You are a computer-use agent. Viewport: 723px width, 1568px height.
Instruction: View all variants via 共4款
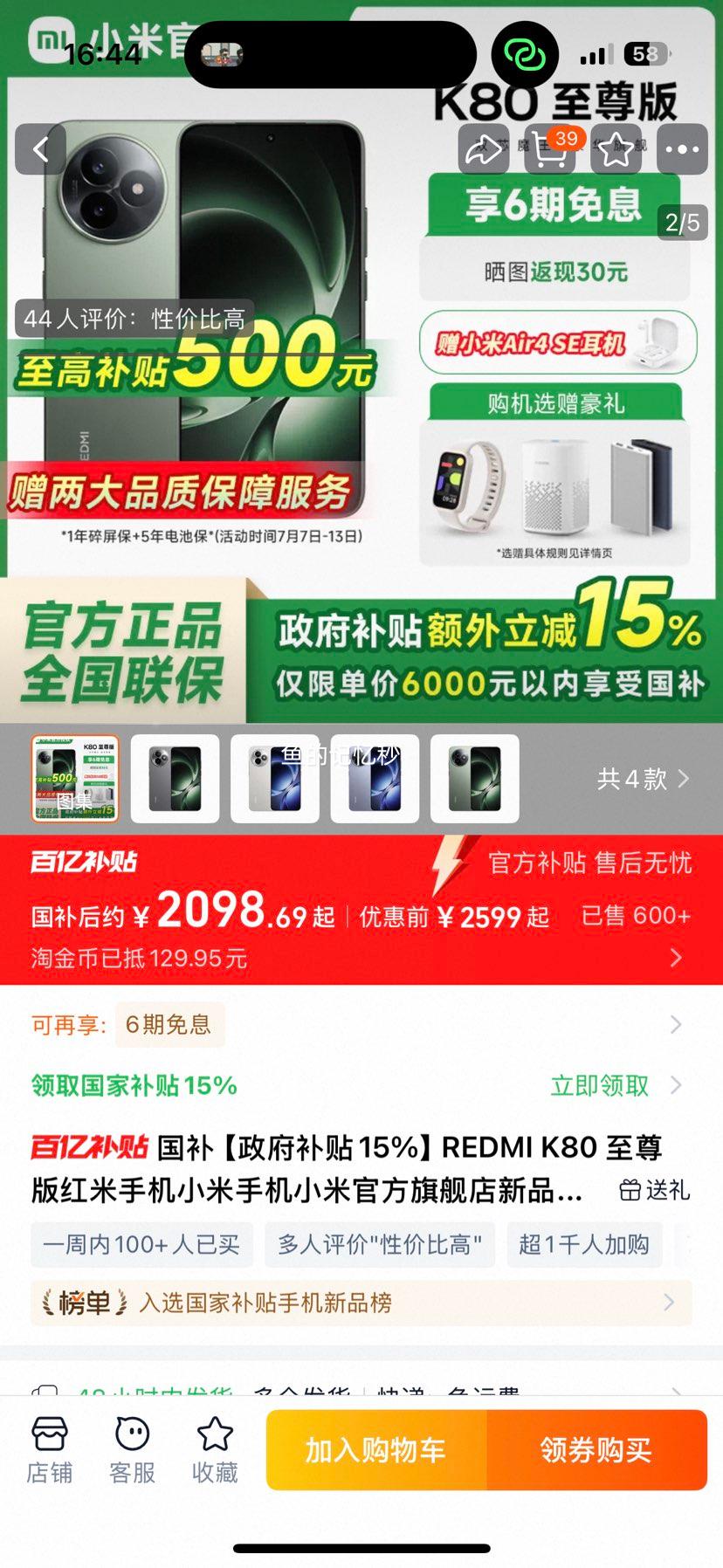643,779
